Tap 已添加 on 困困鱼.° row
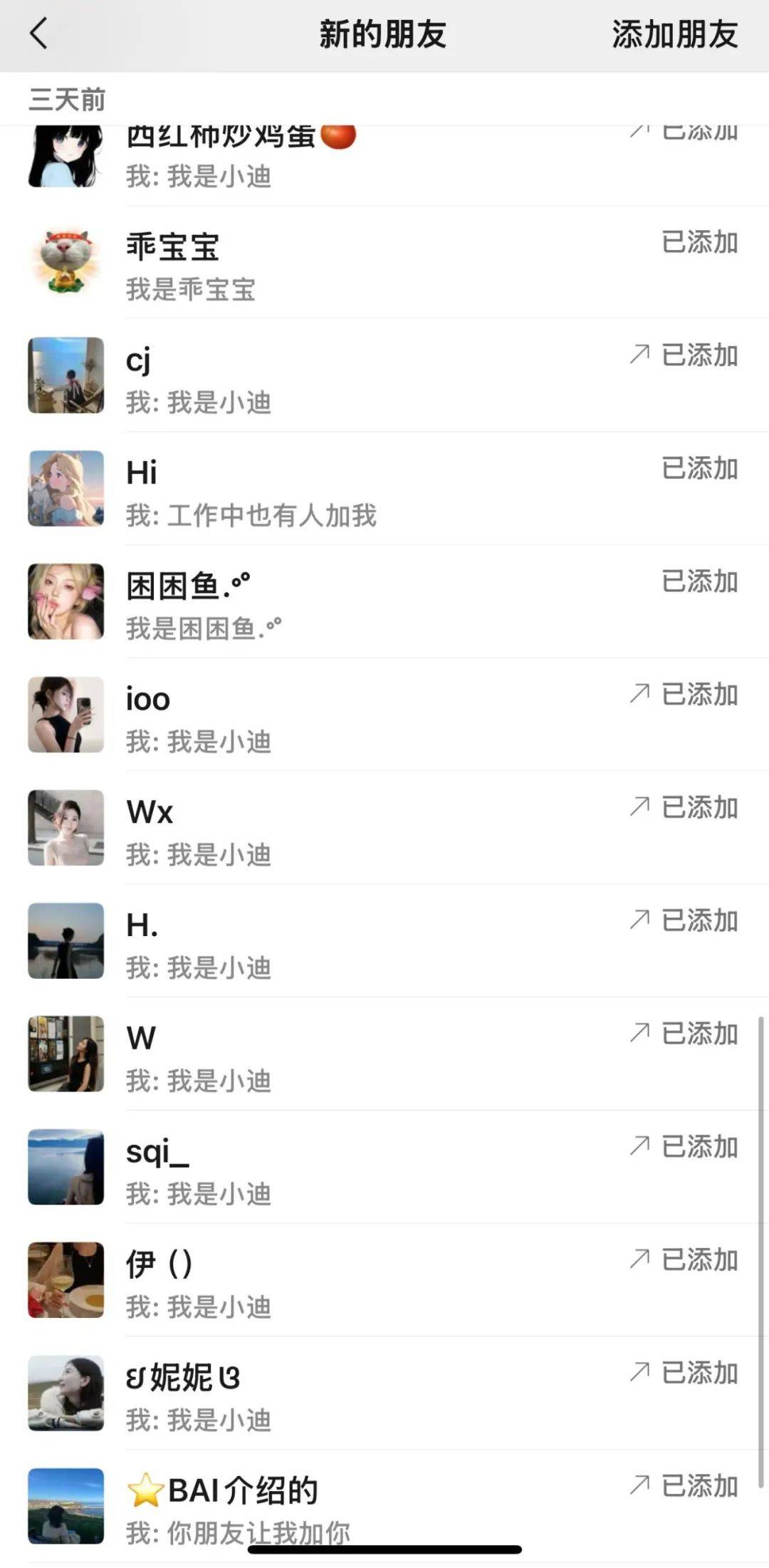769x1568 pixels. coord(700,582)
